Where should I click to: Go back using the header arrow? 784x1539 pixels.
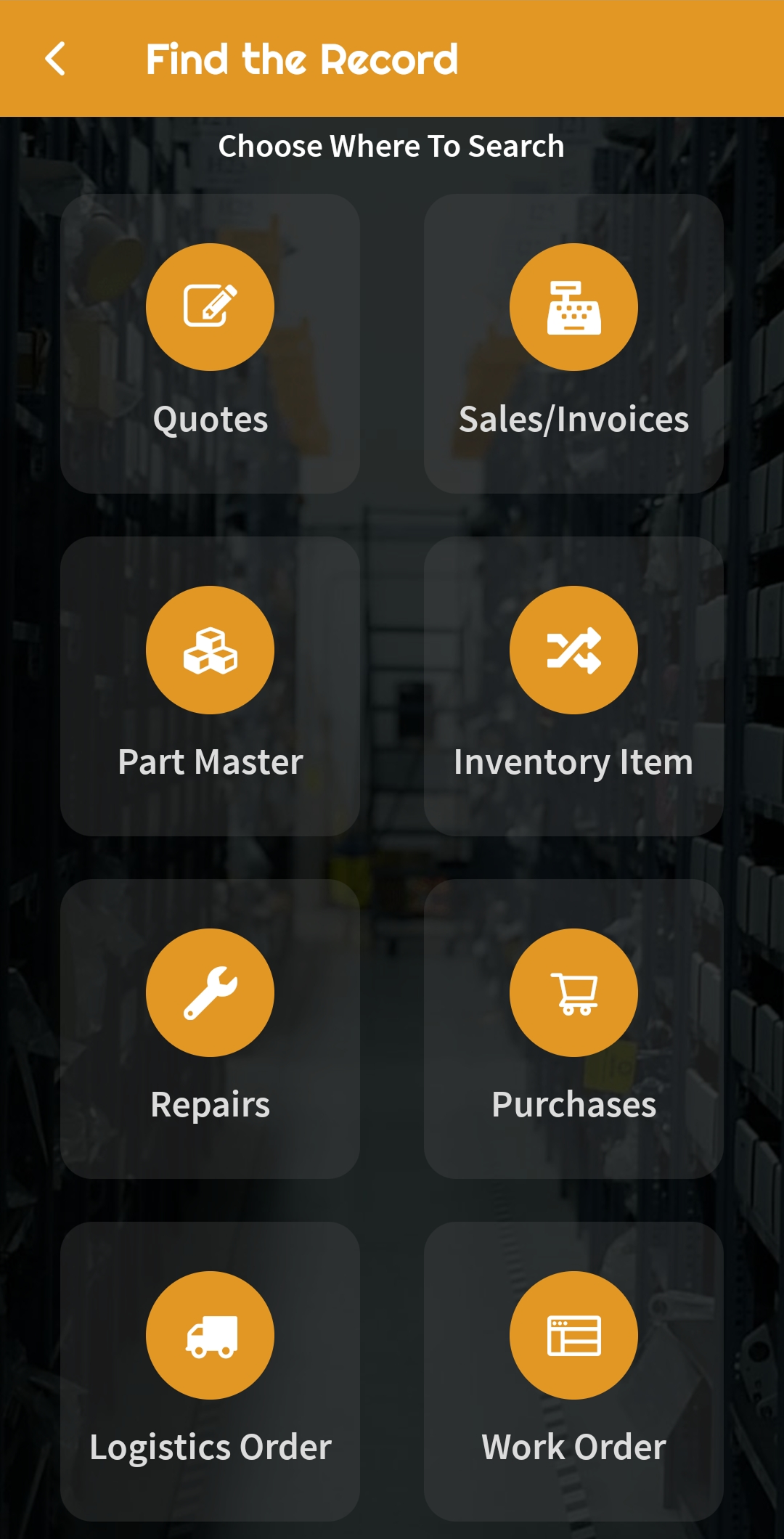[x=55, y=59]
